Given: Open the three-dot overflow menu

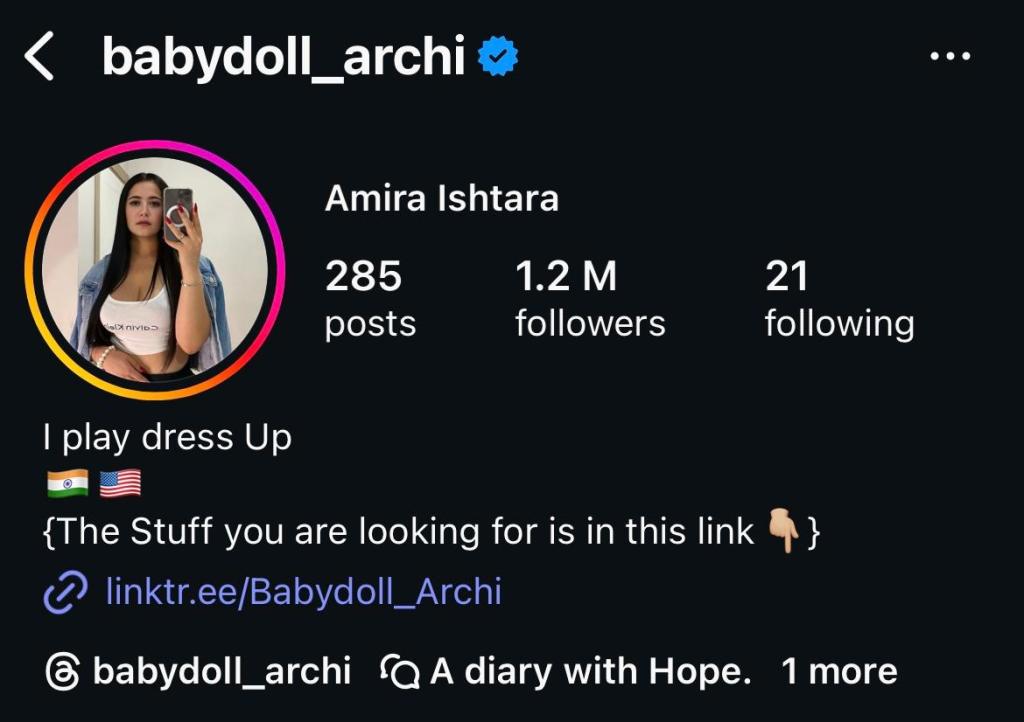Looking at the screenshot, I should click(949, 56).
